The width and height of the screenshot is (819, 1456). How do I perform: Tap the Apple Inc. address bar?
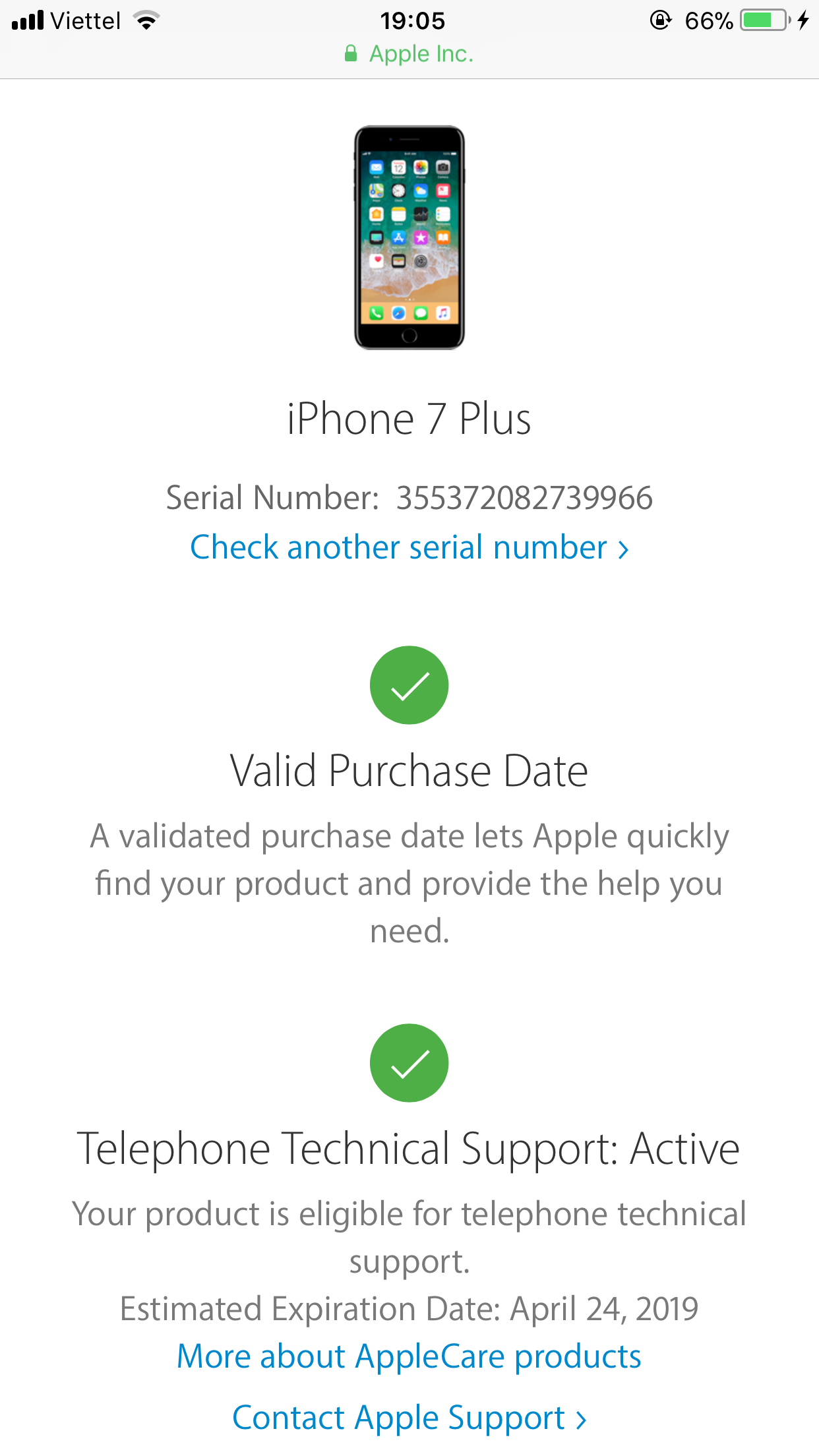[409, 54]
